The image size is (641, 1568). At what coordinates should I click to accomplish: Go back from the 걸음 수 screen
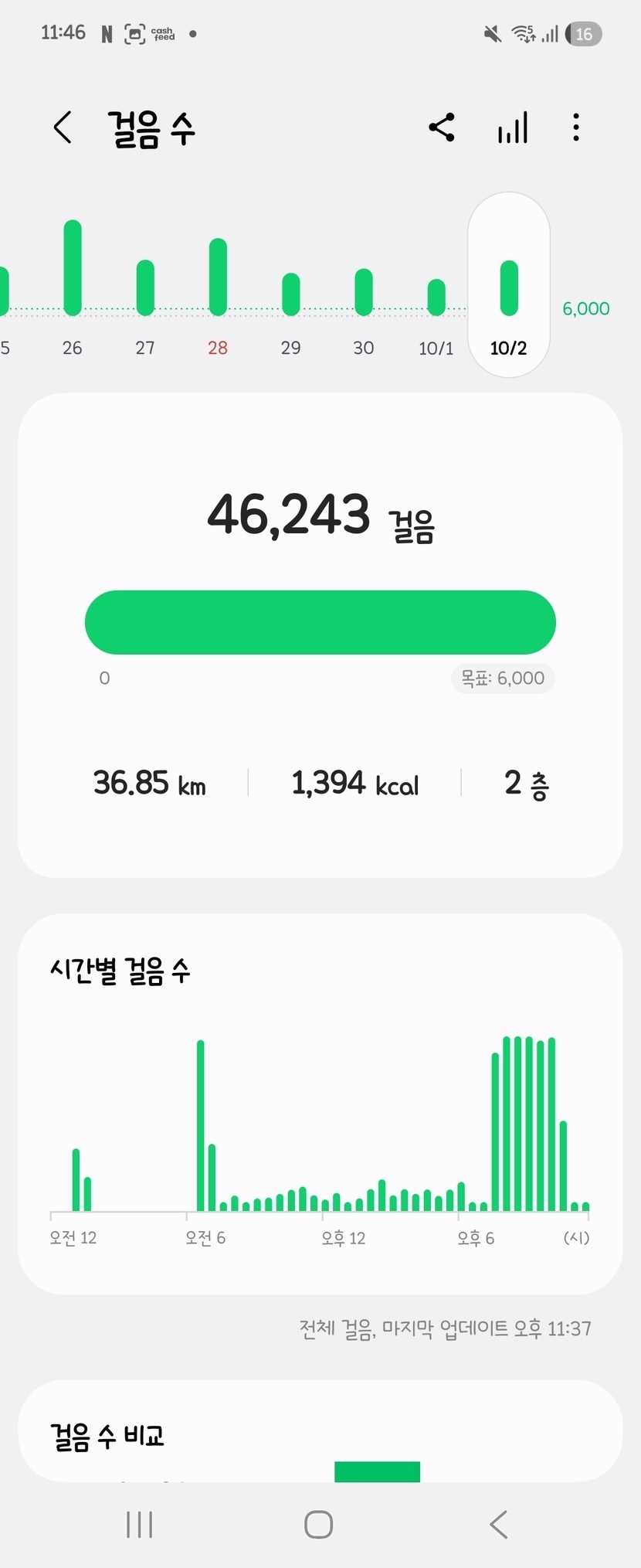[x=63, y=128]
